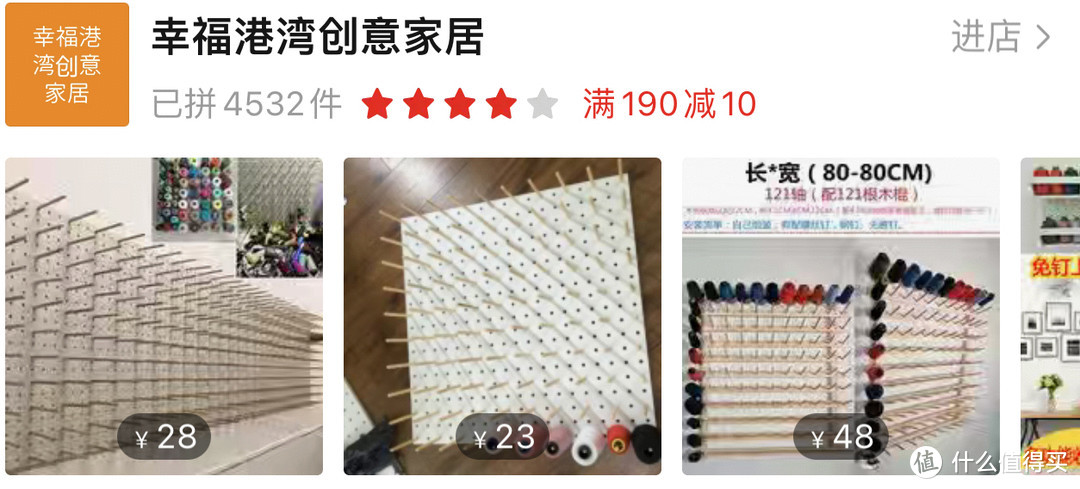Enter the store via 进店
1080x489 pixels.
pyautogui.click(x=1000, y=38)
